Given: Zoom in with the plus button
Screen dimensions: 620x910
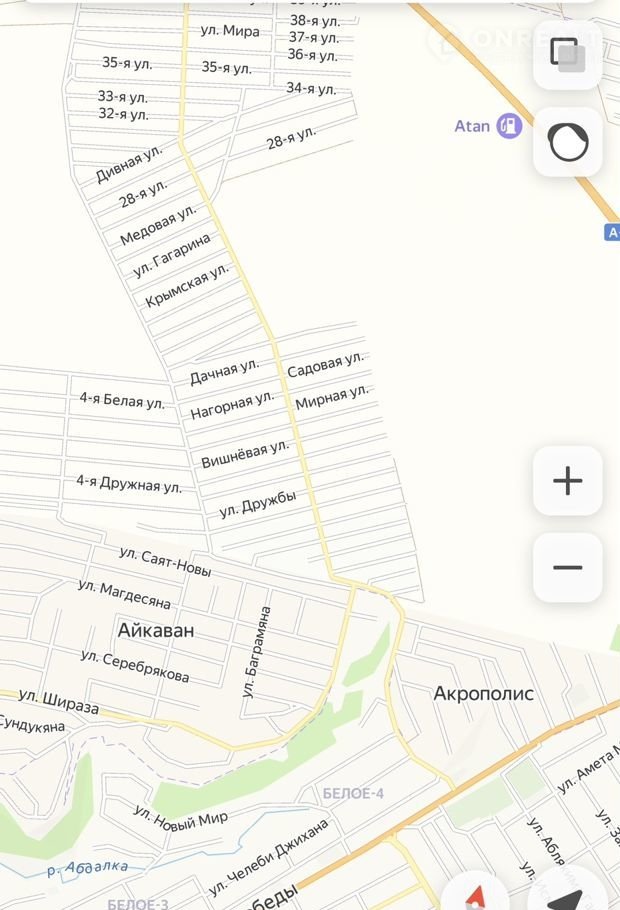Looking at the screenshot, I should click(x=567, y=481).
